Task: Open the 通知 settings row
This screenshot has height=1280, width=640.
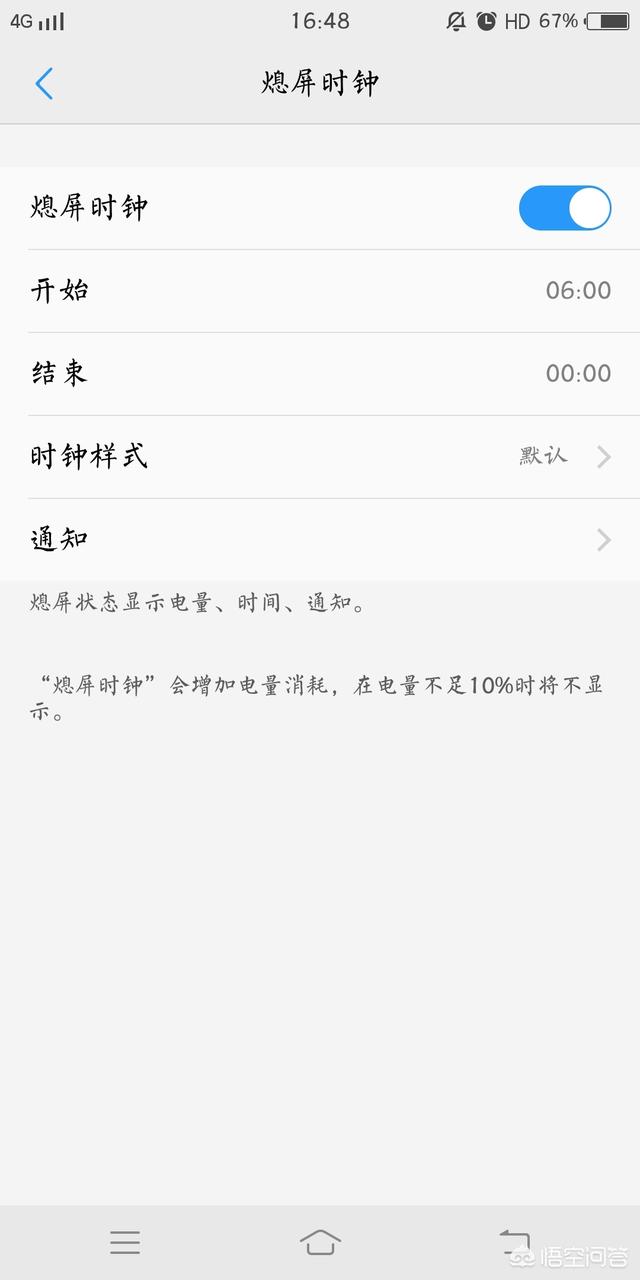Action: click(320, 540)
